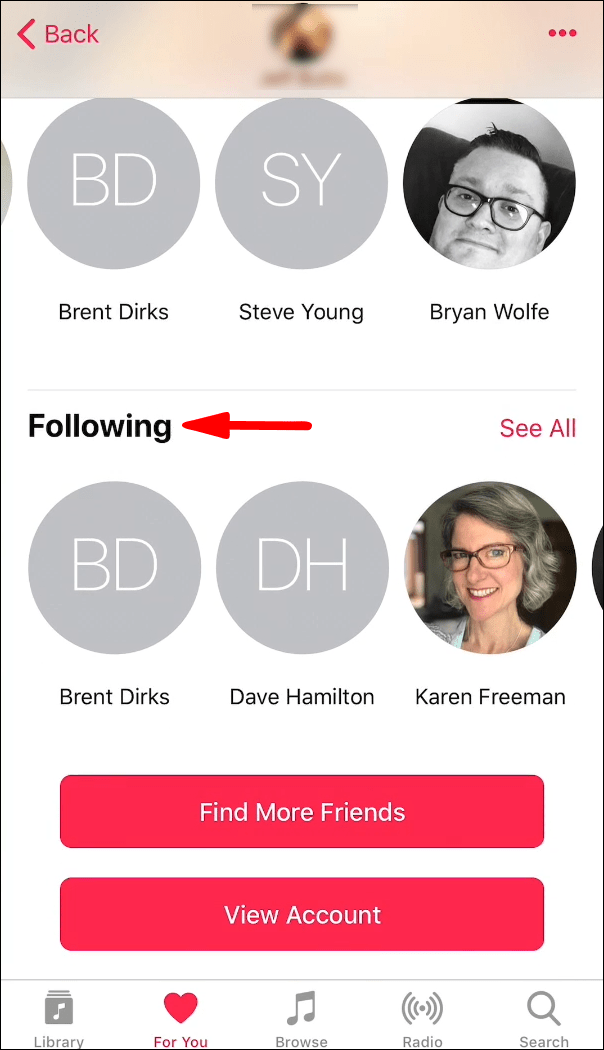
Task: Open the For You tab
Action: [x=180, y=1017]
